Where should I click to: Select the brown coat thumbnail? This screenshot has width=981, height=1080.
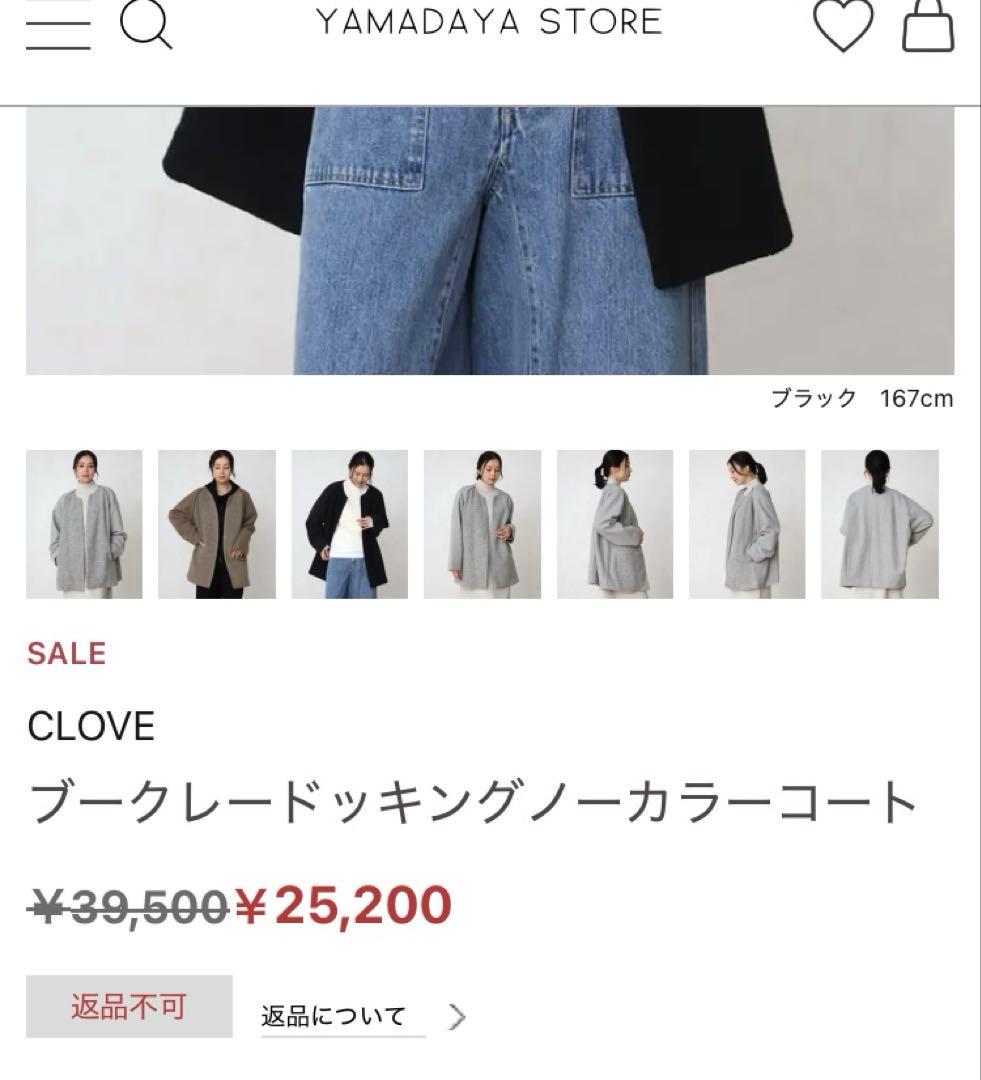218,523
